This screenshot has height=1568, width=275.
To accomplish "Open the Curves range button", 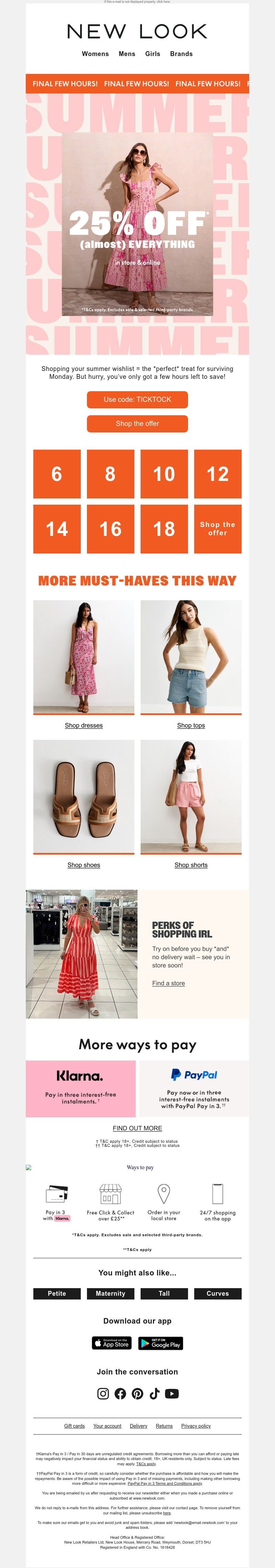I will [217, 1293].
